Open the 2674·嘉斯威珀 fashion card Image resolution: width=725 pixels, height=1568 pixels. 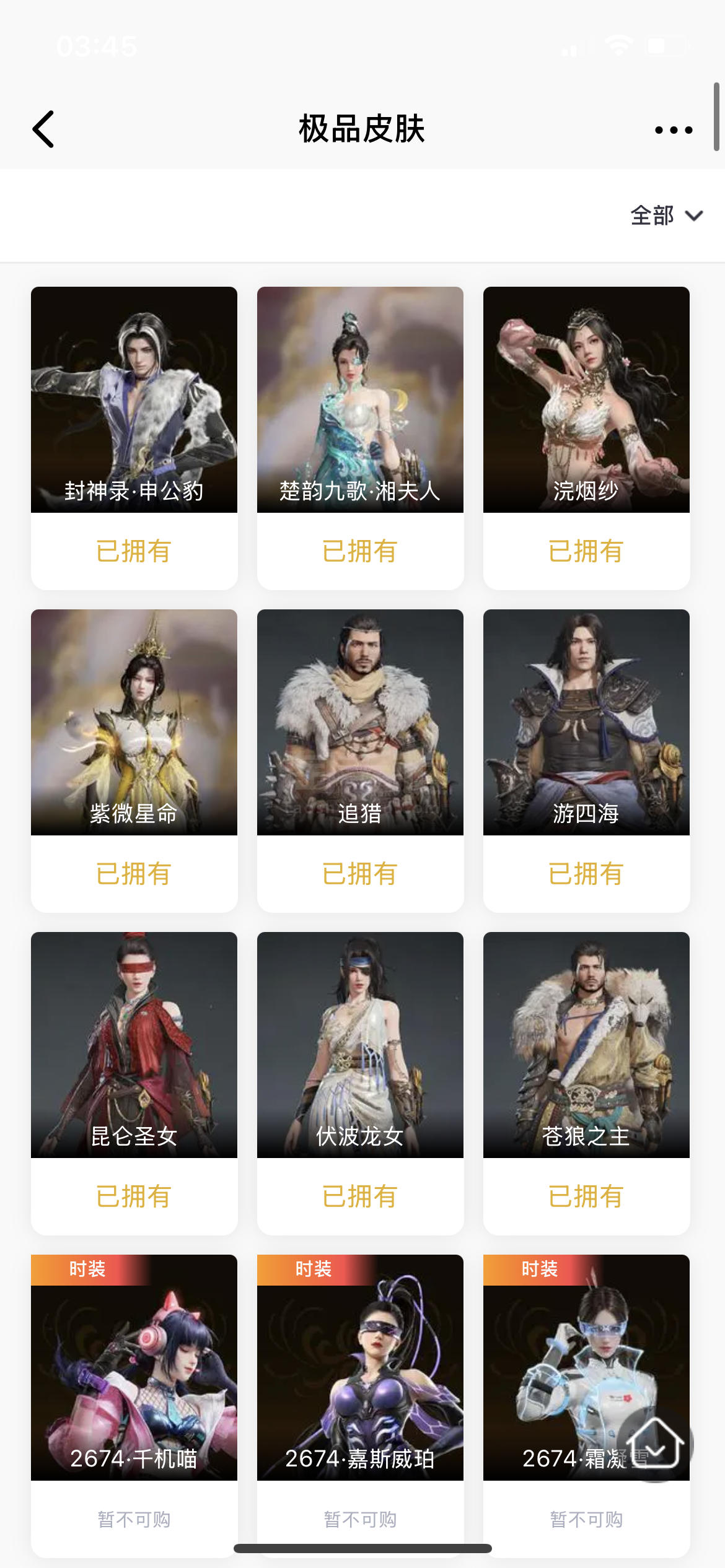click(x=360, y=1406)
